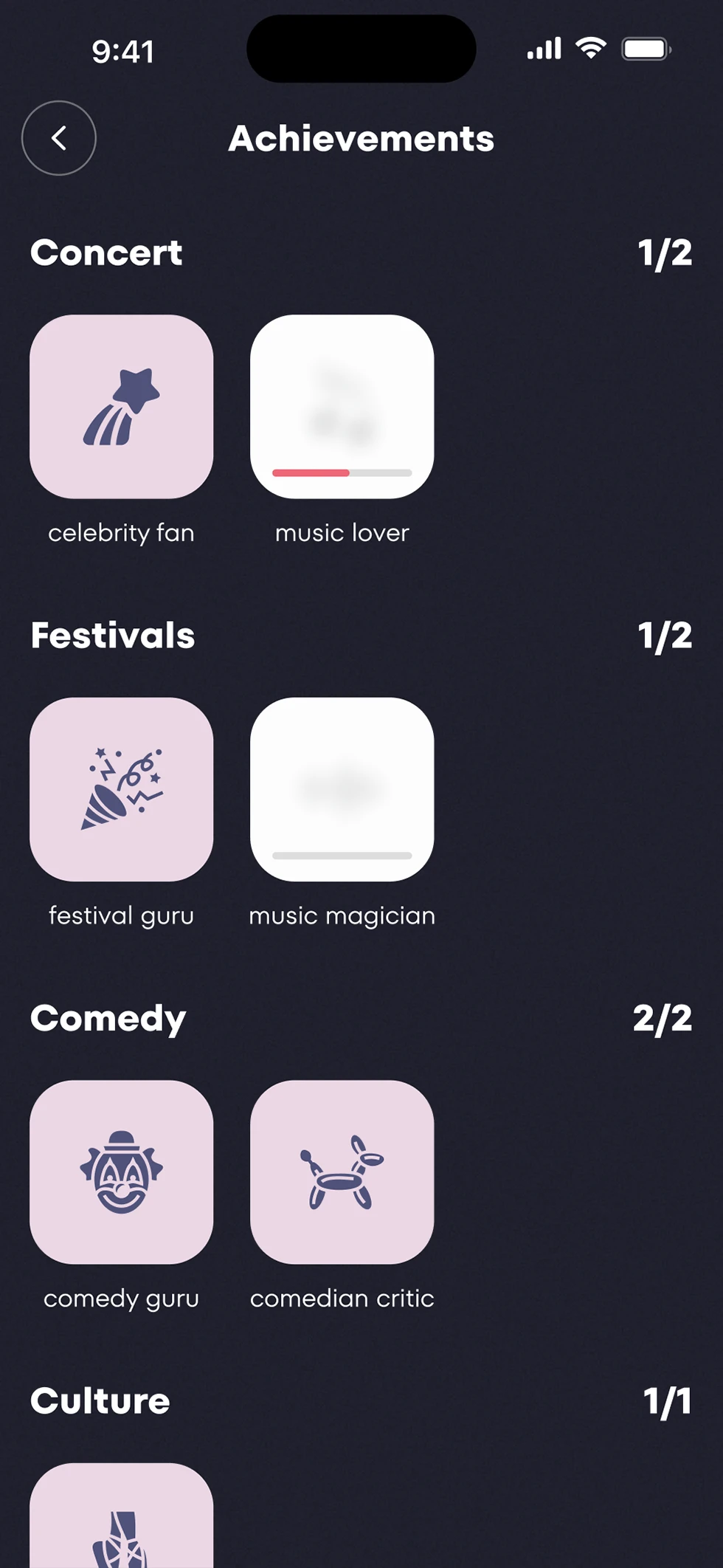Open the festival guru achievement
Viewport: 723px width, 1568px height.
pos(122,789)
